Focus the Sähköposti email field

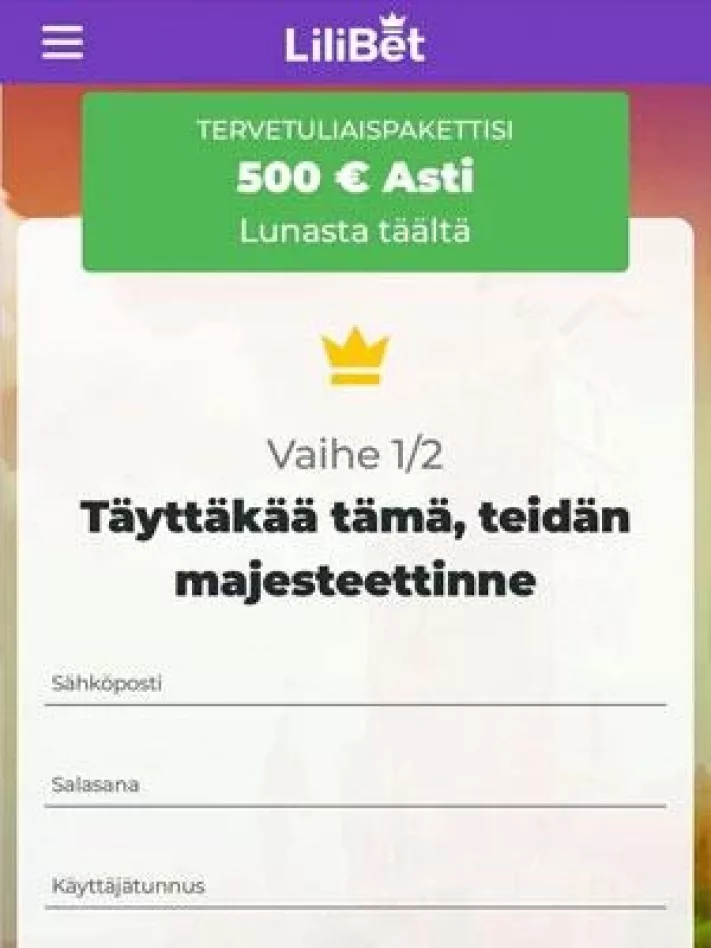click(355, 685)
